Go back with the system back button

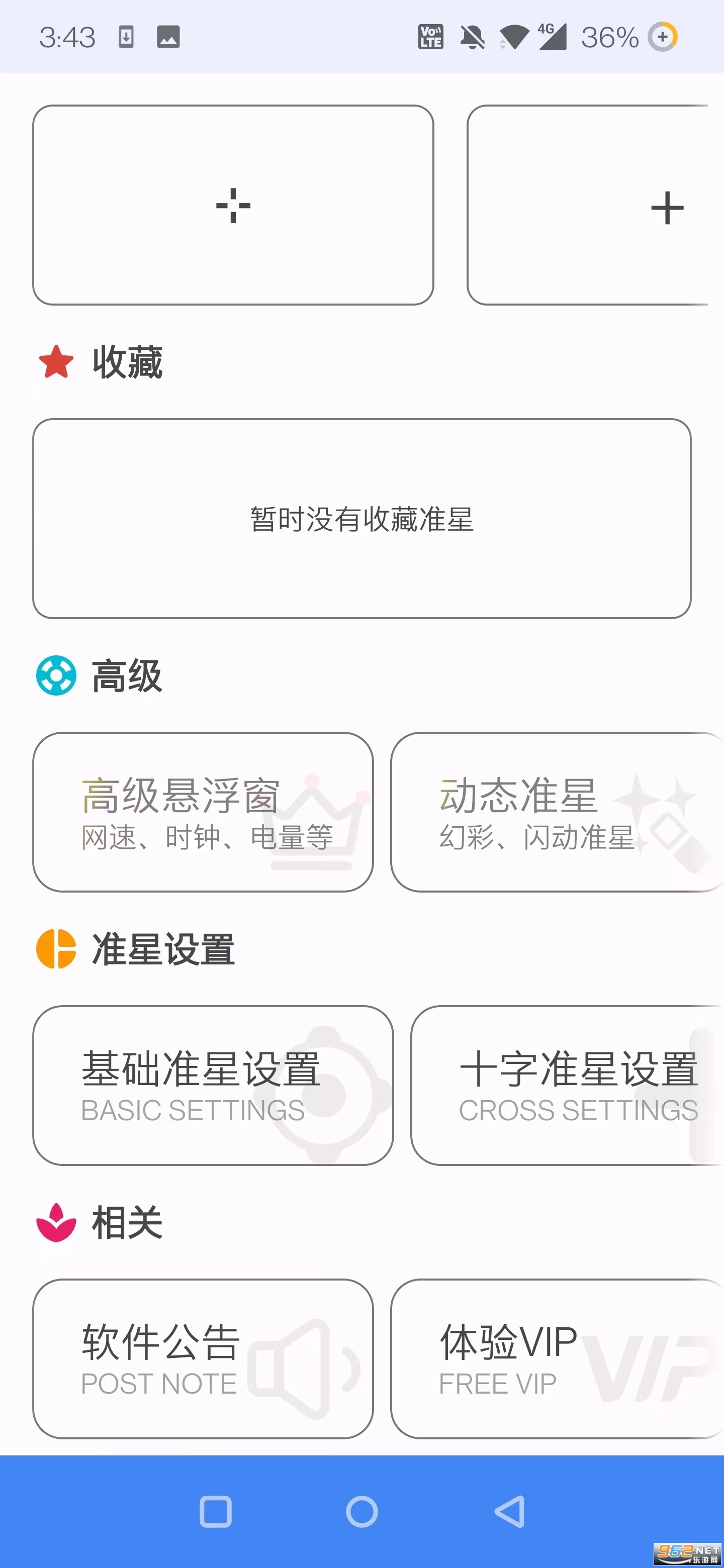(x=510, y=1511)
